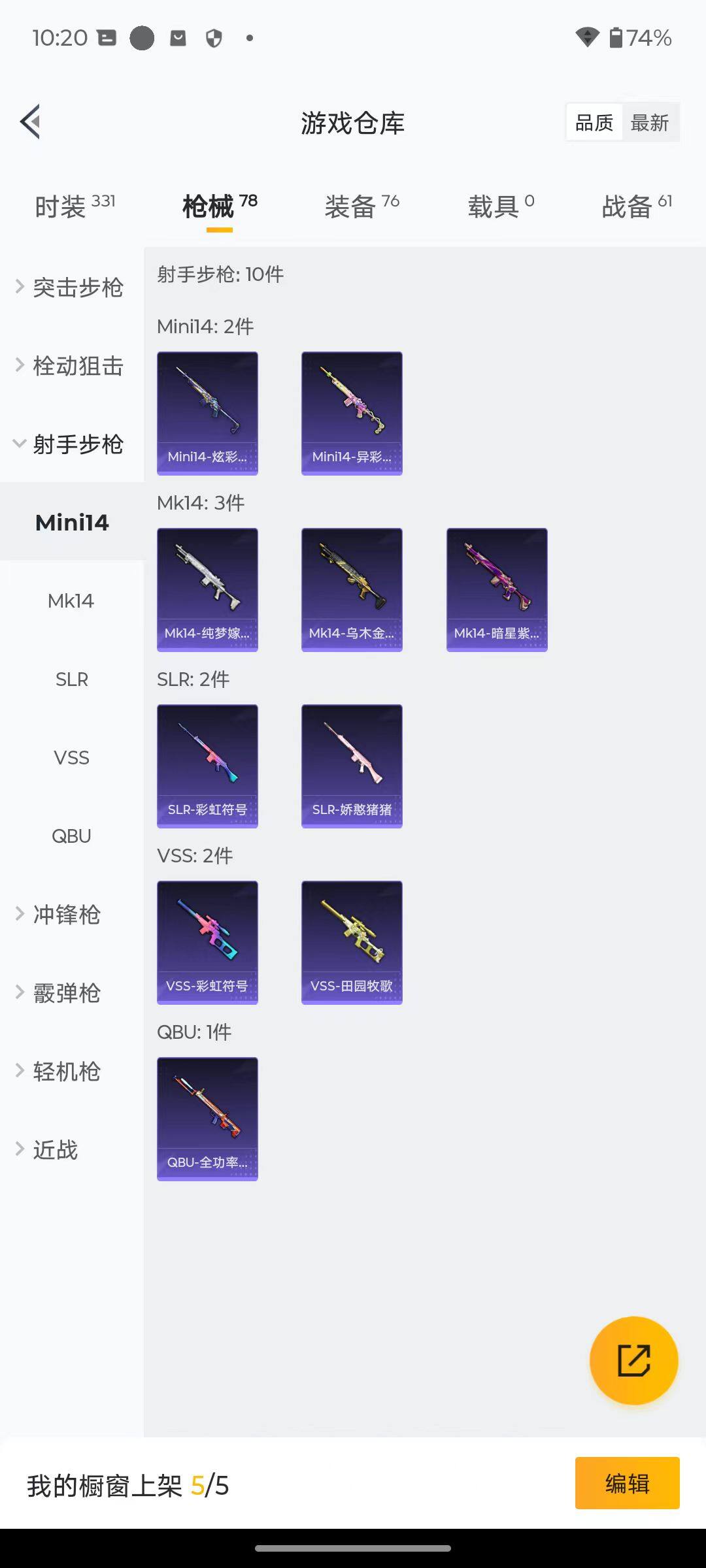This screenshot has width=706, height=1568.
Task: Open the 载具 tab
Action: point(501,206)
